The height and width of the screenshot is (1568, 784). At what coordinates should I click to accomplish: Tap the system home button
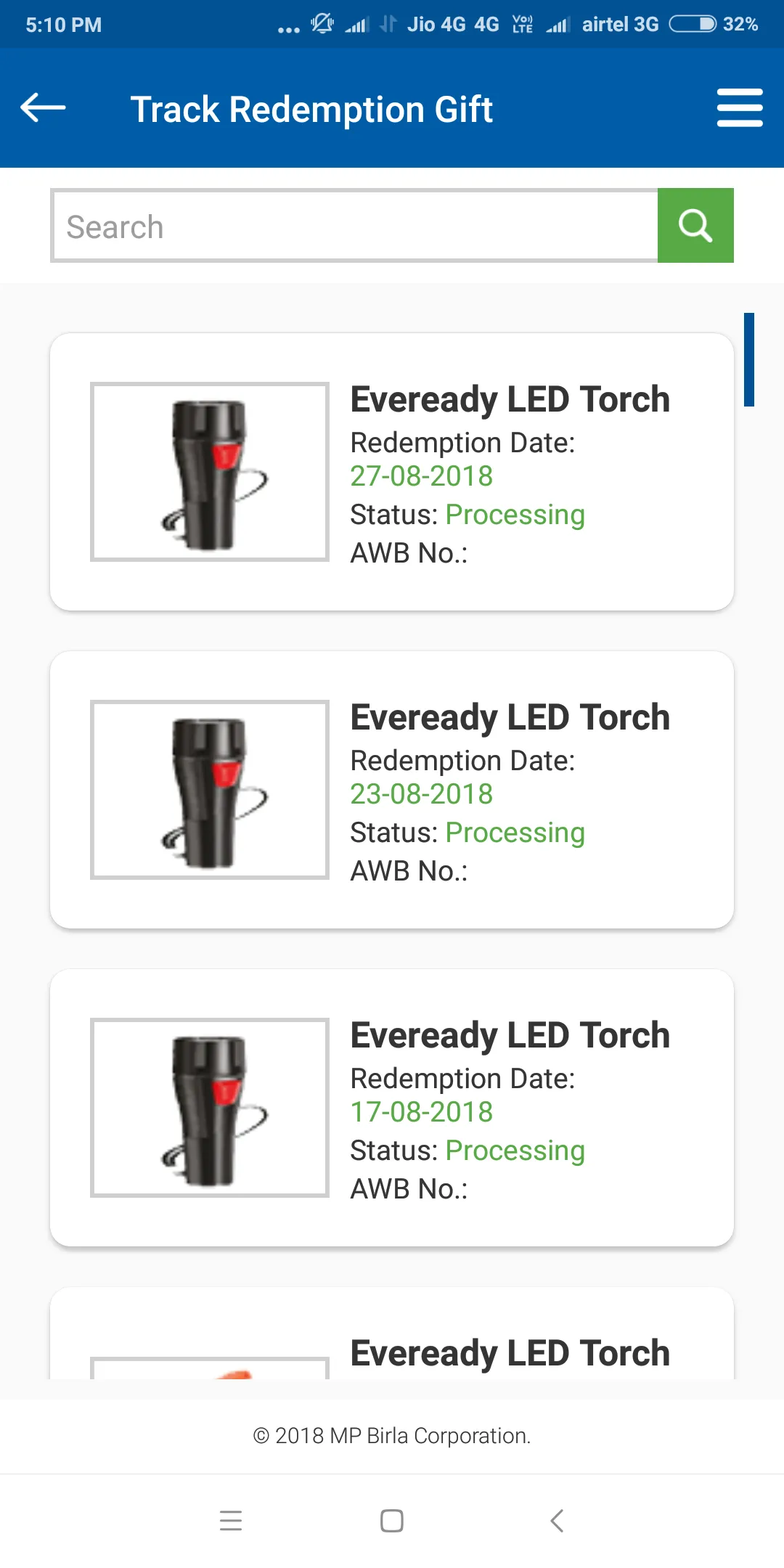(392, 1521)
